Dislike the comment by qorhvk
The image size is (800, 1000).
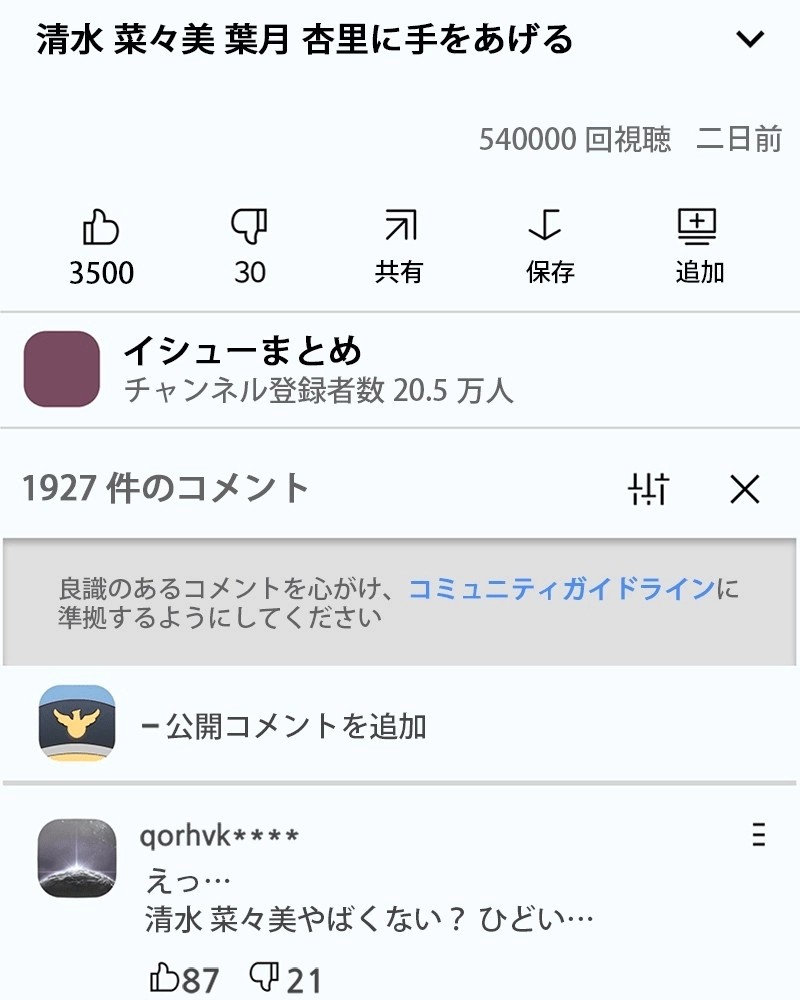[x=263, y=978]
